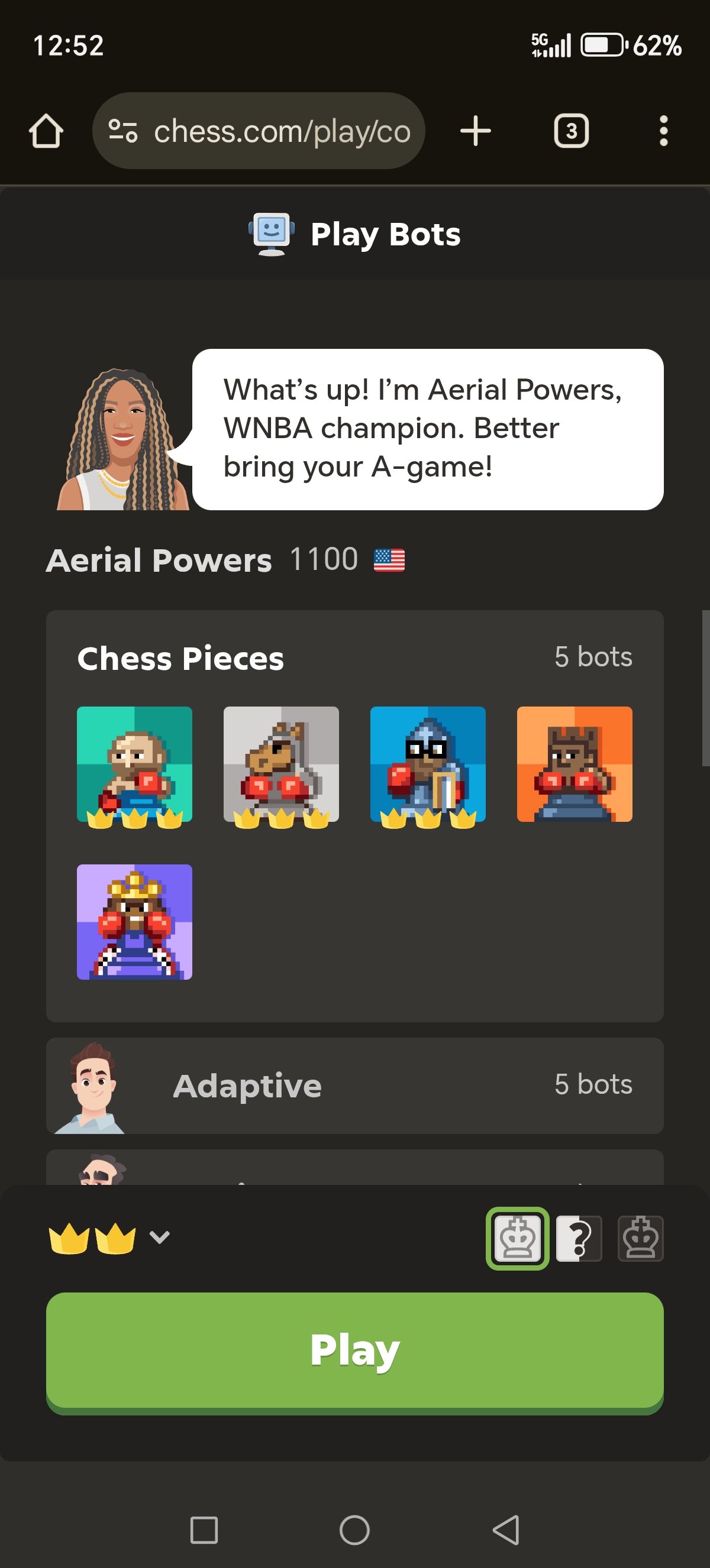Screen dimensions: 710x1568
Task: Select the bald bearded pawn bot
Action: (134, 764)
